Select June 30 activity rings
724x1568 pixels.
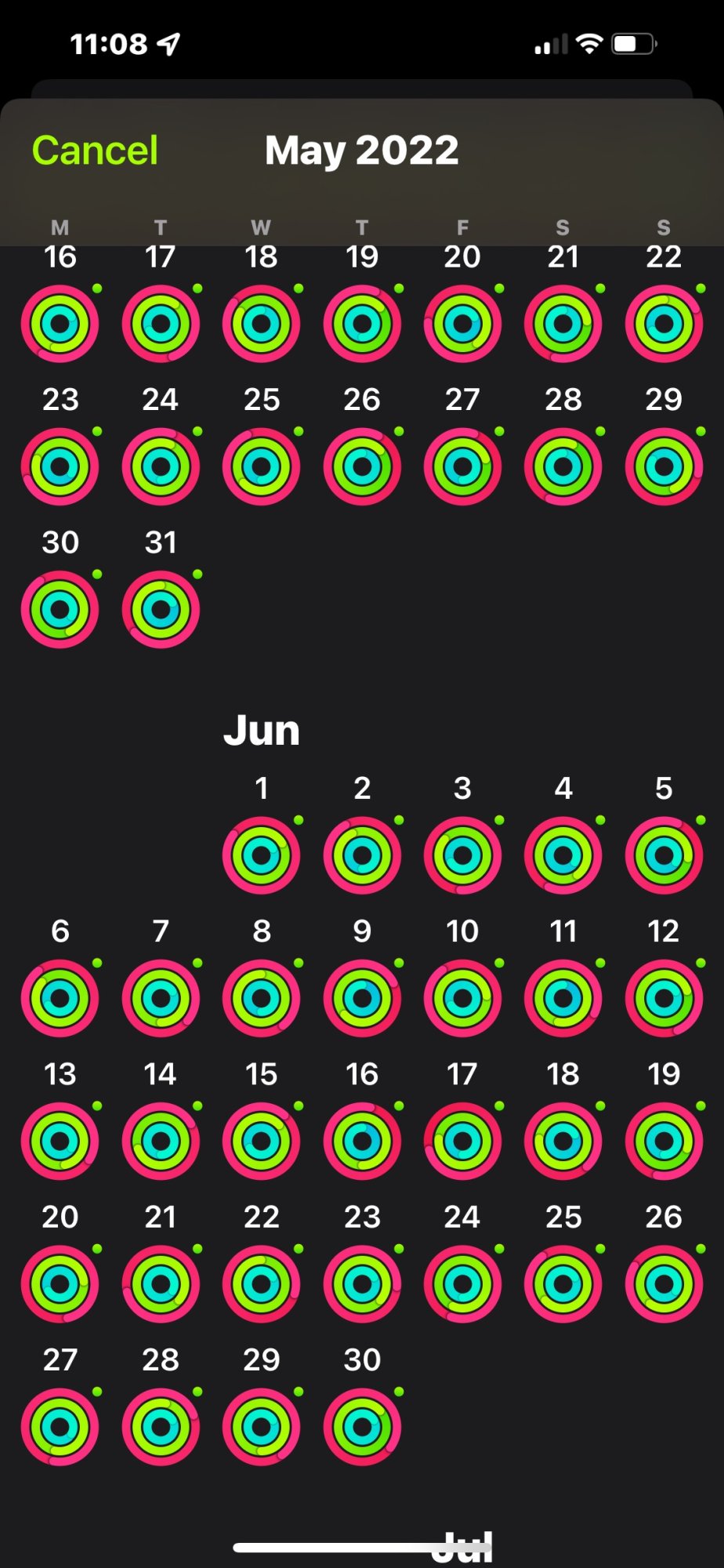click(362, 1427)
